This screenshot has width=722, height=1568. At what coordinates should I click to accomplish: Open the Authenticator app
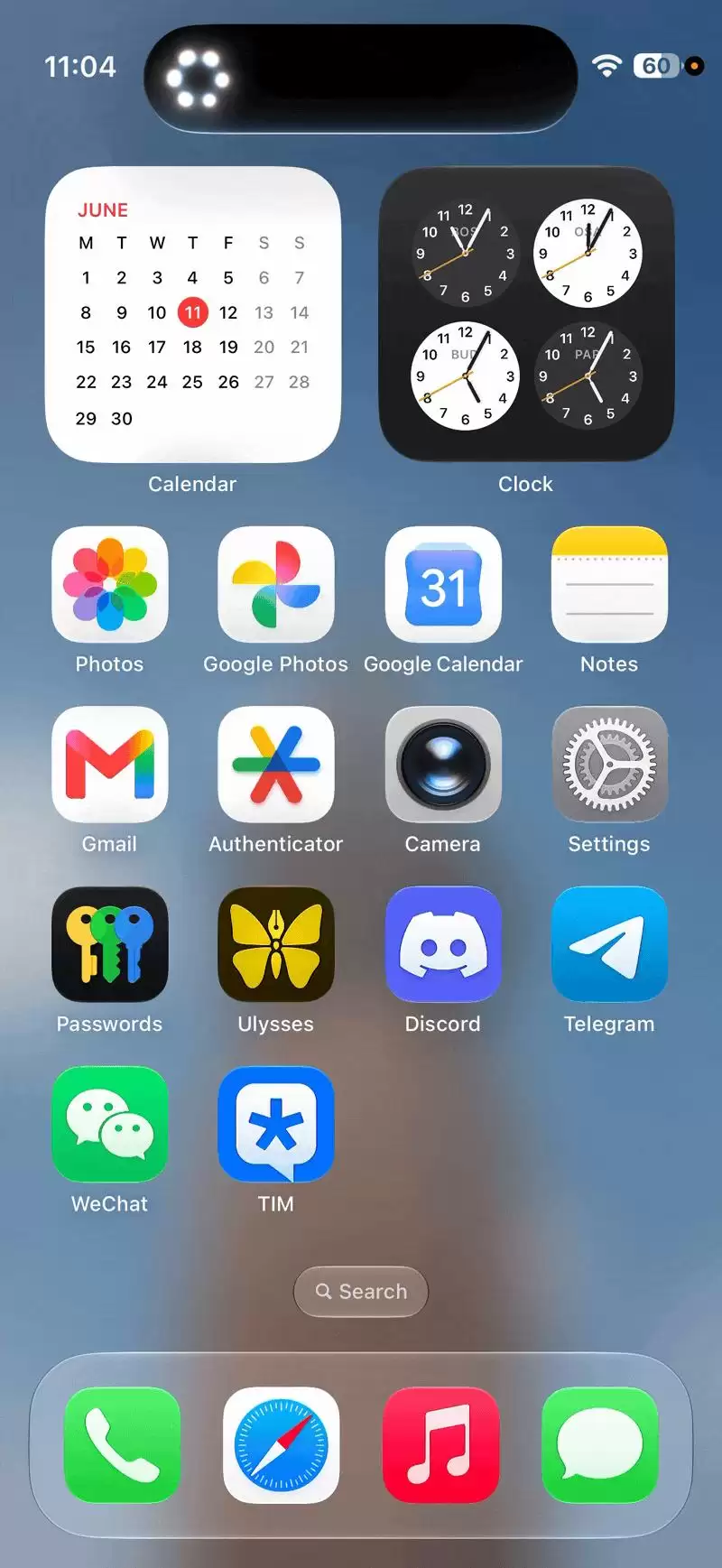[276, 765]
